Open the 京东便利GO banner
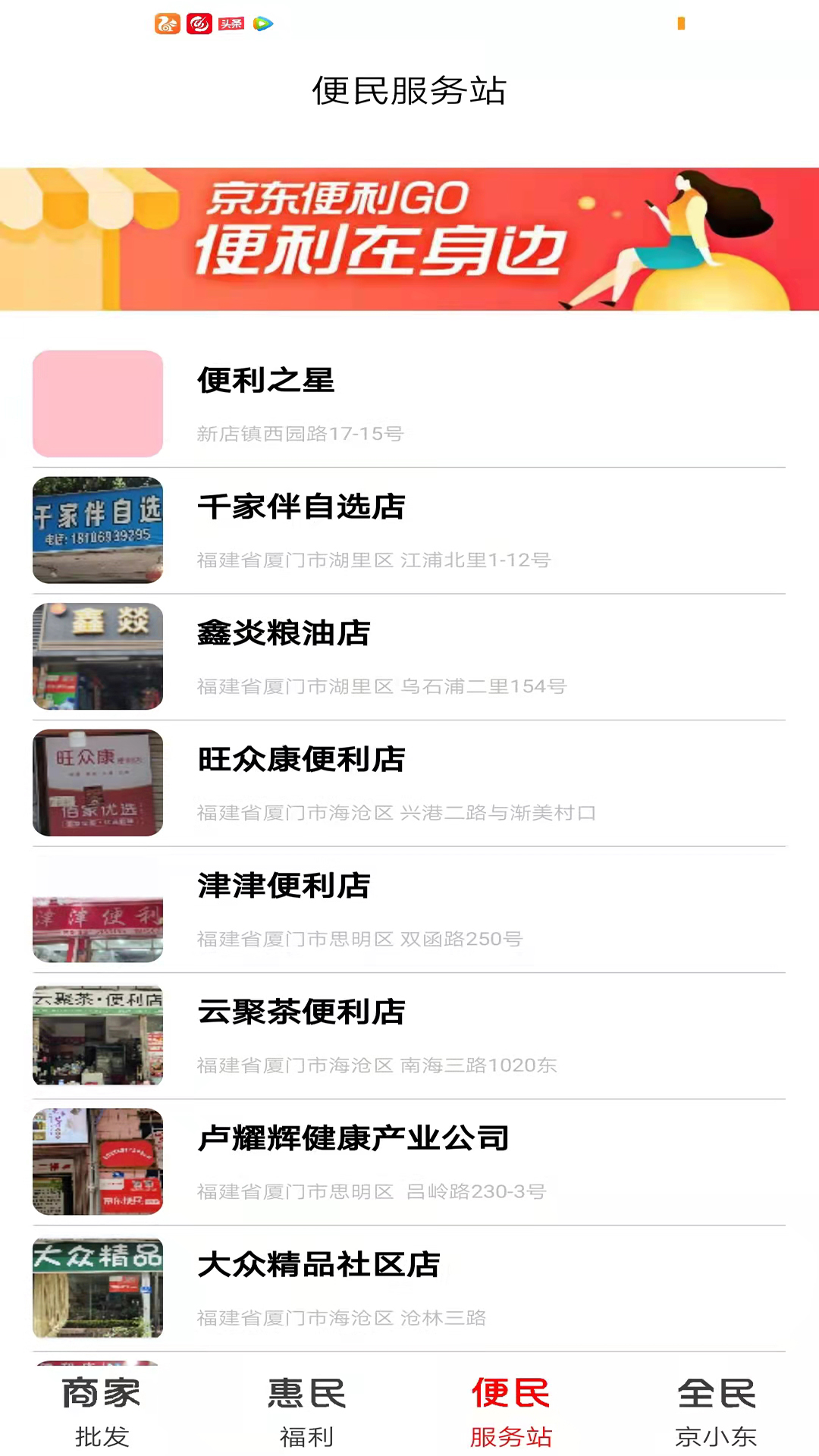 click(409, 239)
